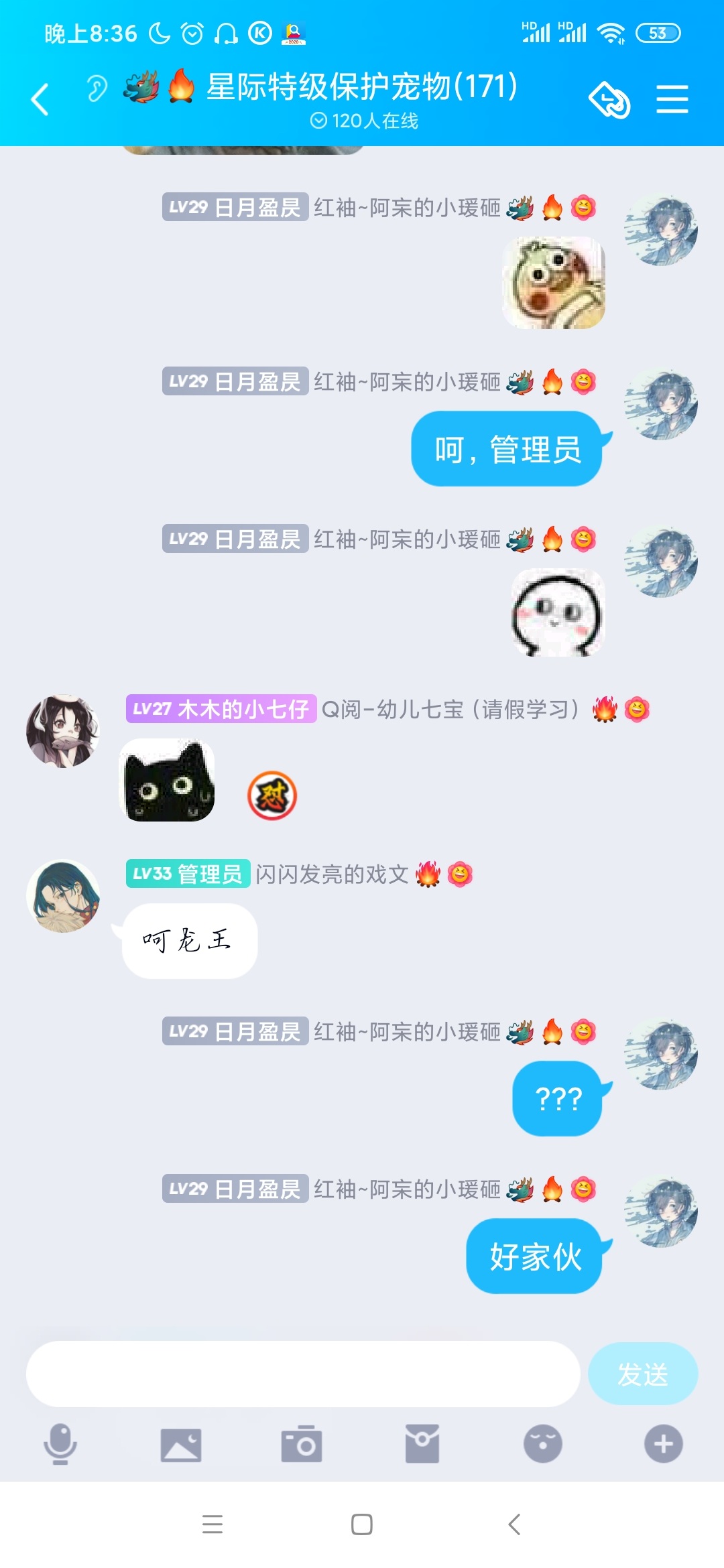Go back from the group chat

(40, 100)
